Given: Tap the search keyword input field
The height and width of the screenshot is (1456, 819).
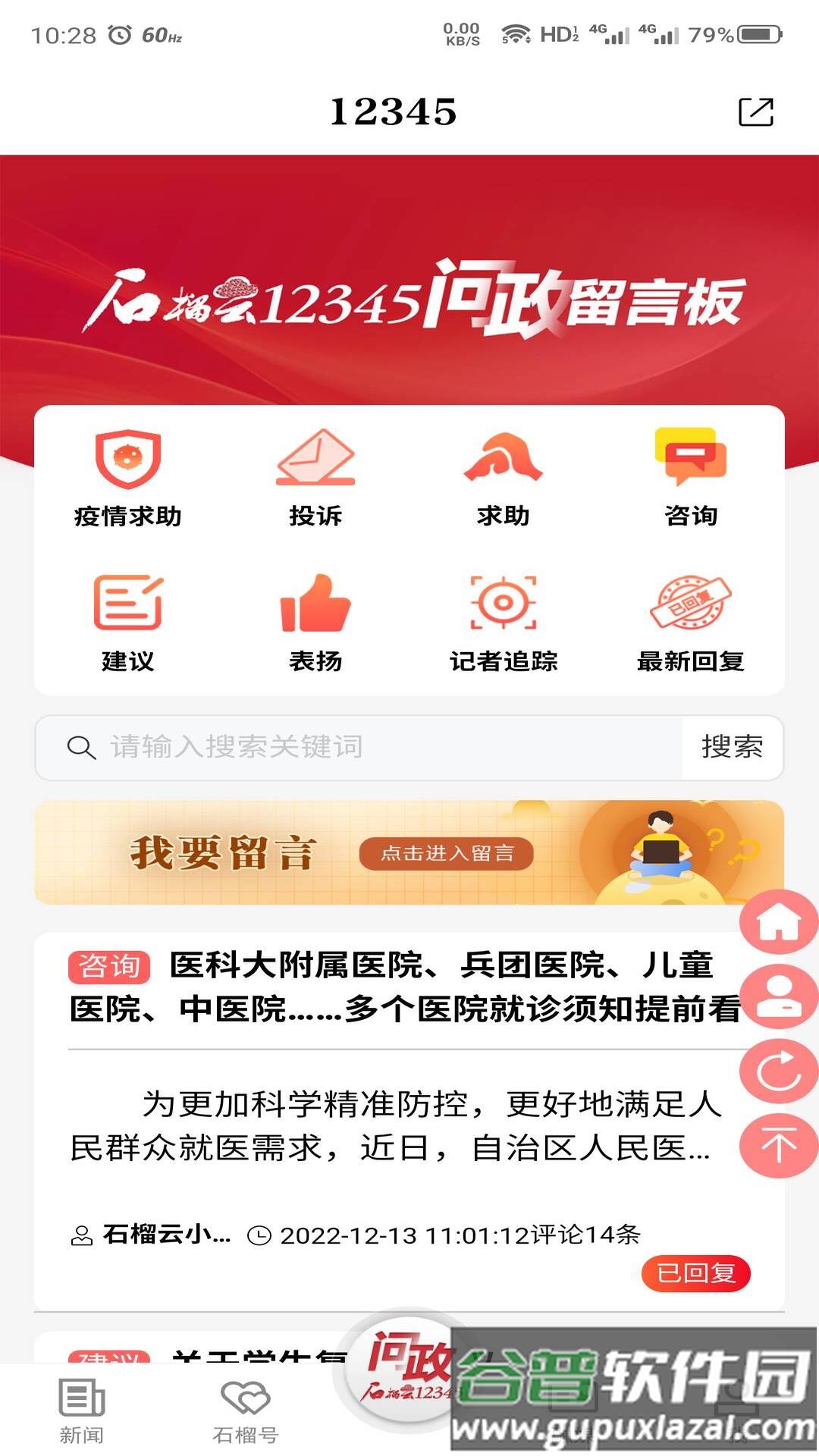Looking at the screenshot, I should click(341, 748).
